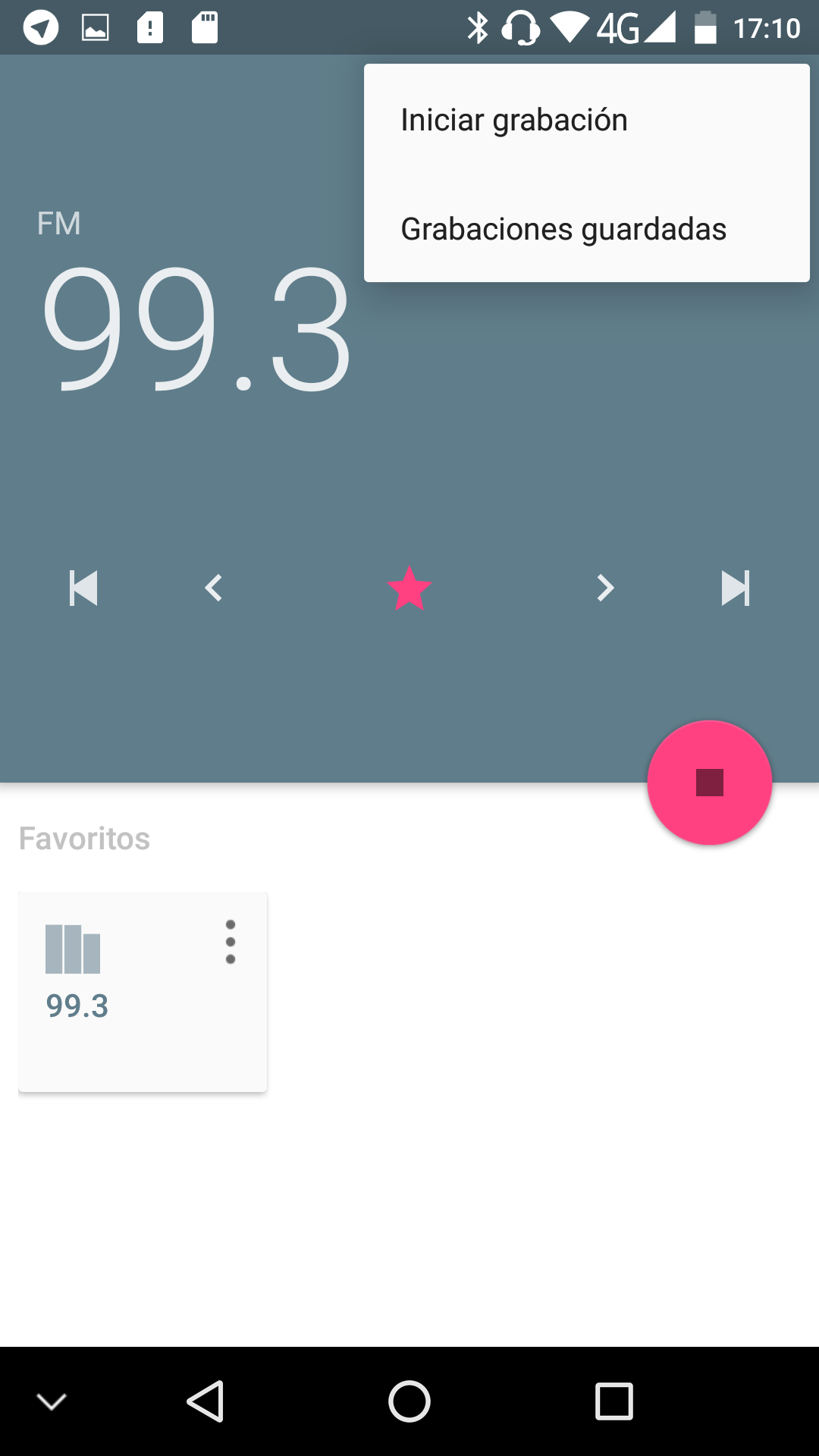
Task: Go to the home screen
Action: (x=409, y=1401)
